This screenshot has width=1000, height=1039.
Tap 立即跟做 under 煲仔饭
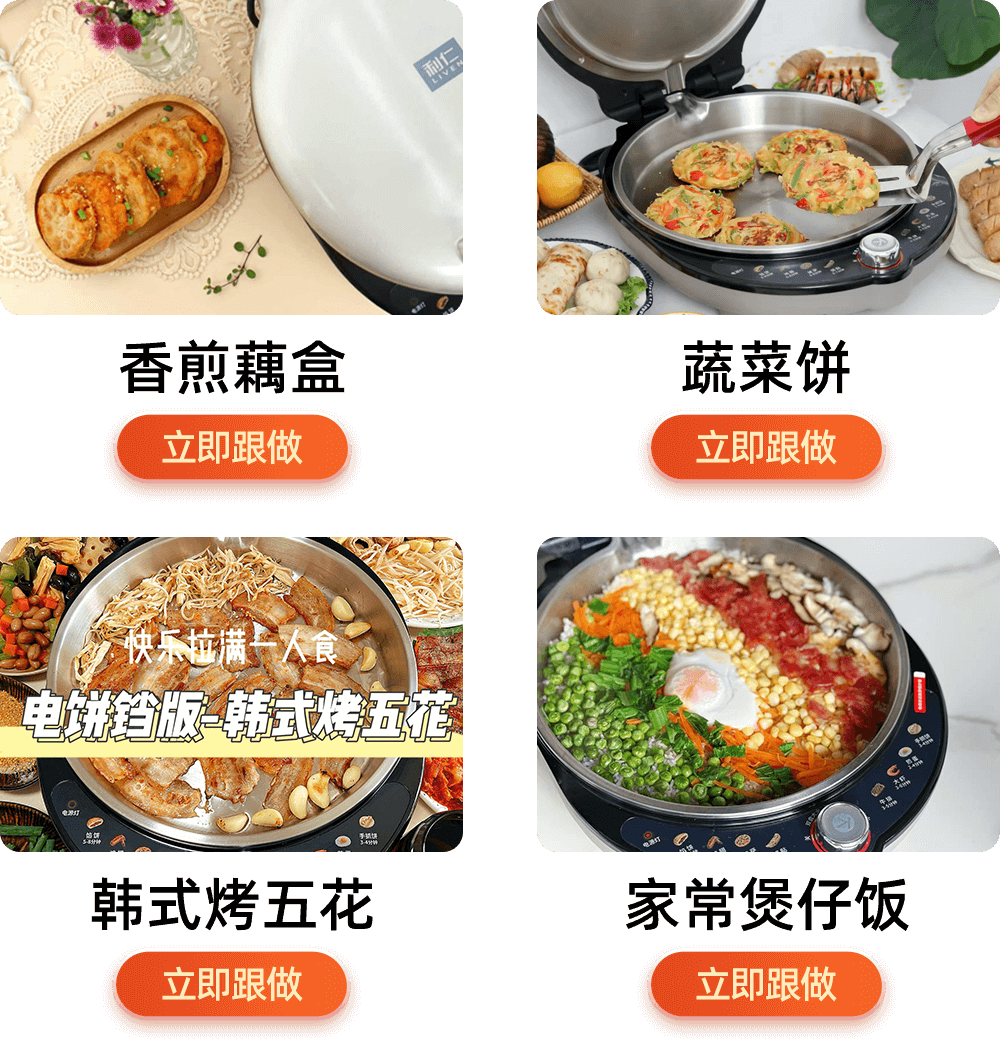click(766, 984)
